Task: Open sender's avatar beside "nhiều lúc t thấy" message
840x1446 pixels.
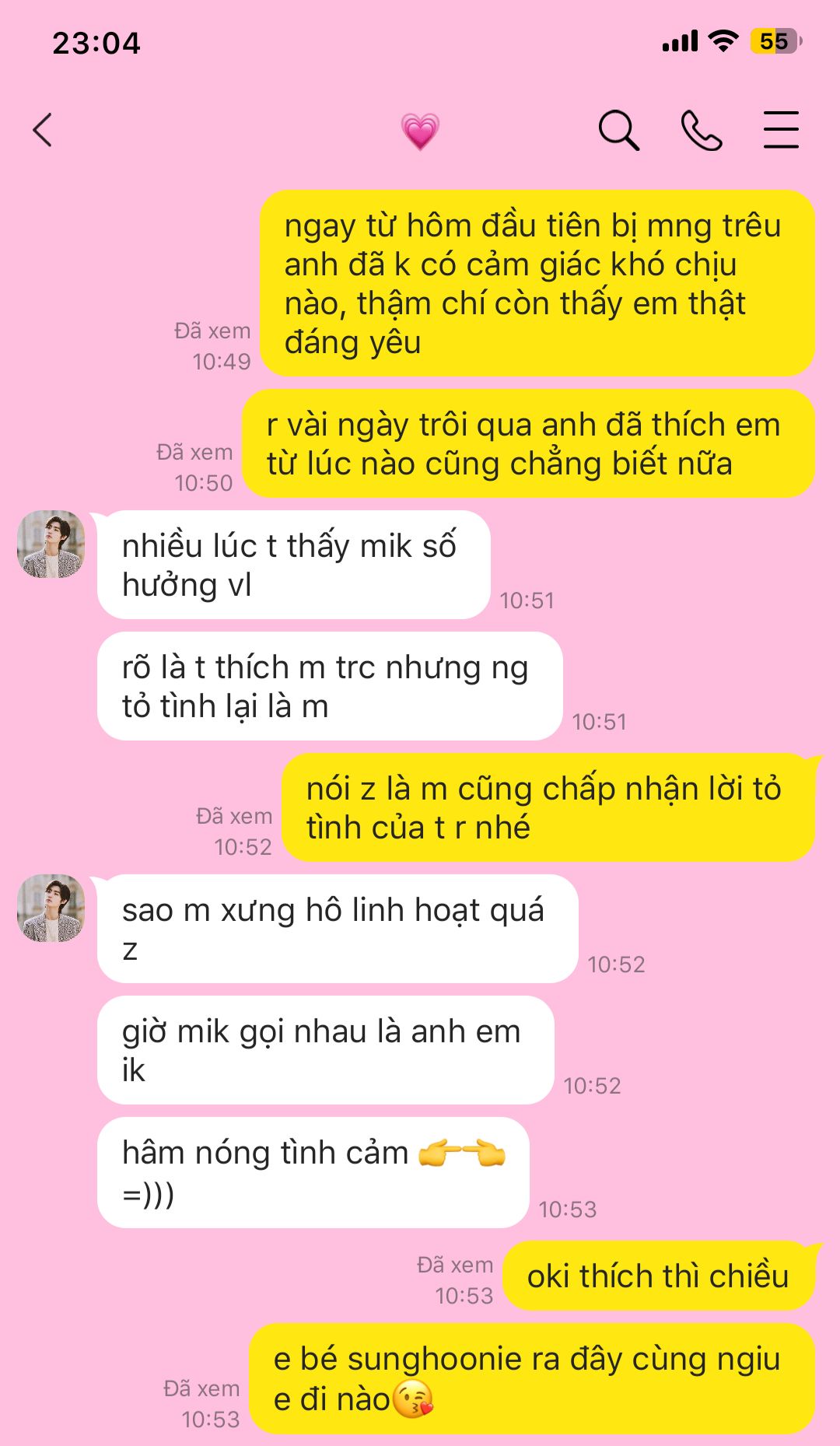Action: [x=51, y=544]
